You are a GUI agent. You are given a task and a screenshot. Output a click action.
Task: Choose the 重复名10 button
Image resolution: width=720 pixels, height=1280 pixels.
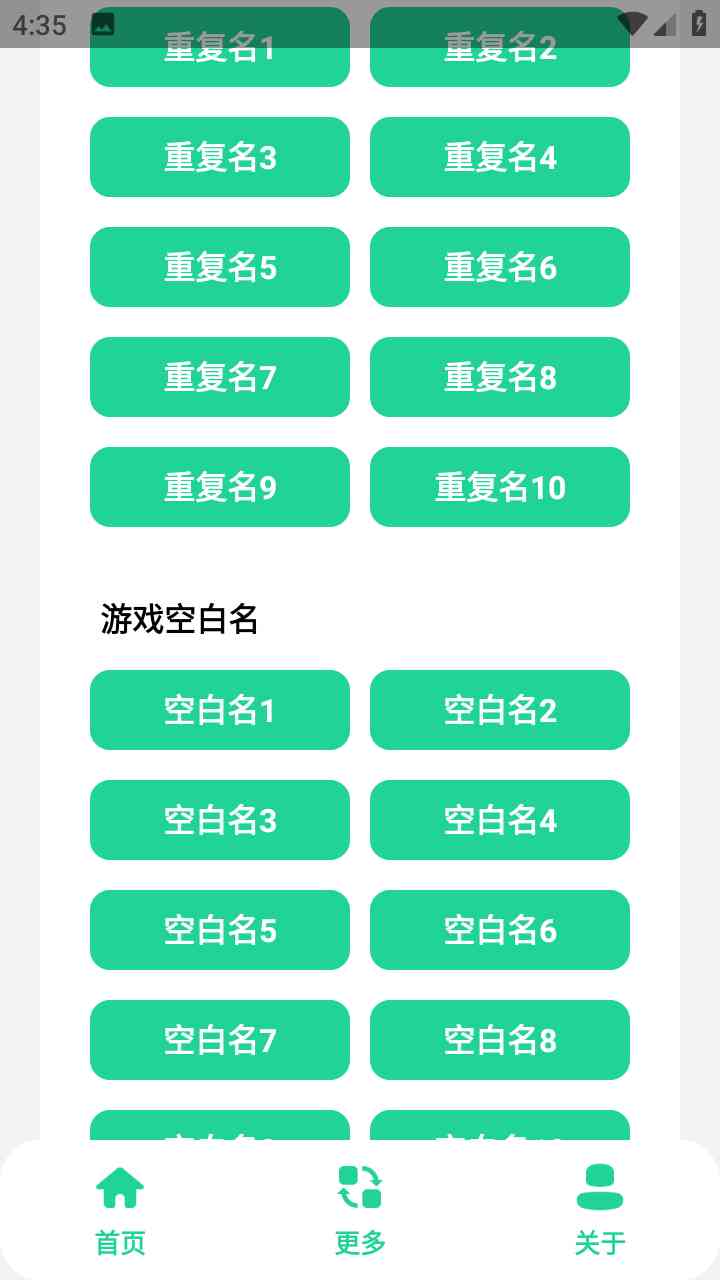click(x=500, y=487)
